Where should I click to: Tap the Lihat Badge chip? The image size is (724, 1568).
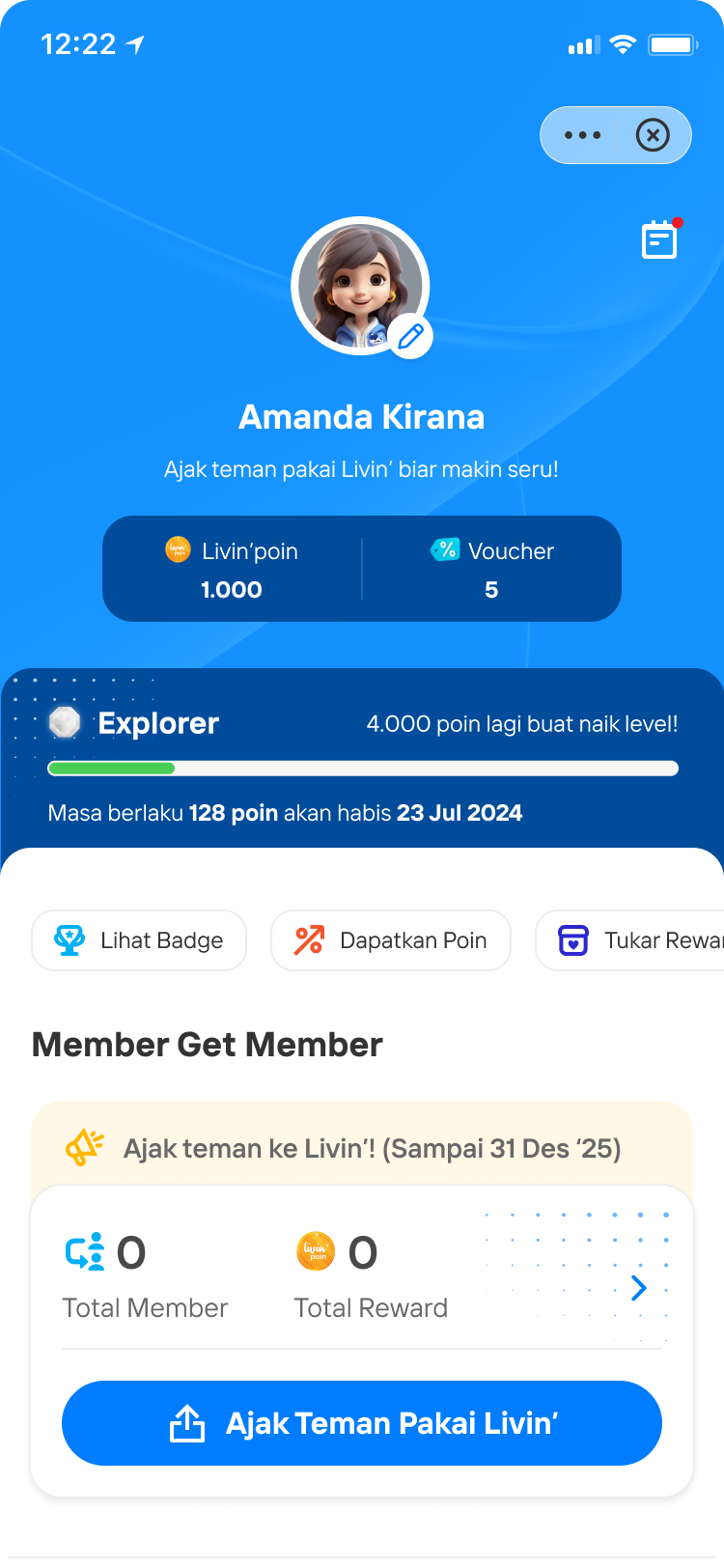(x=139, y=940)
